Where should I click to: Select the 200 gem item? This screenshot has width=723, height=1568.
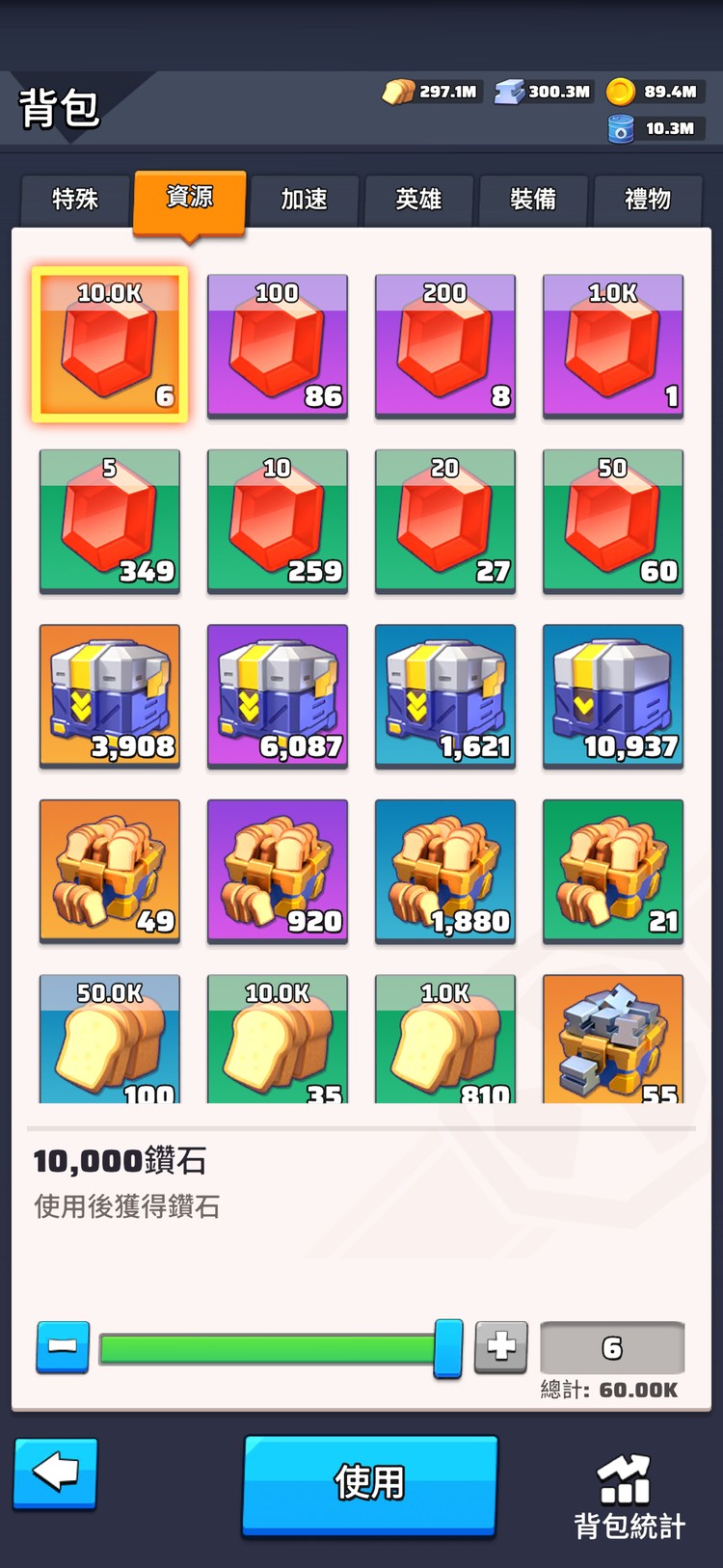pos(445,345)
